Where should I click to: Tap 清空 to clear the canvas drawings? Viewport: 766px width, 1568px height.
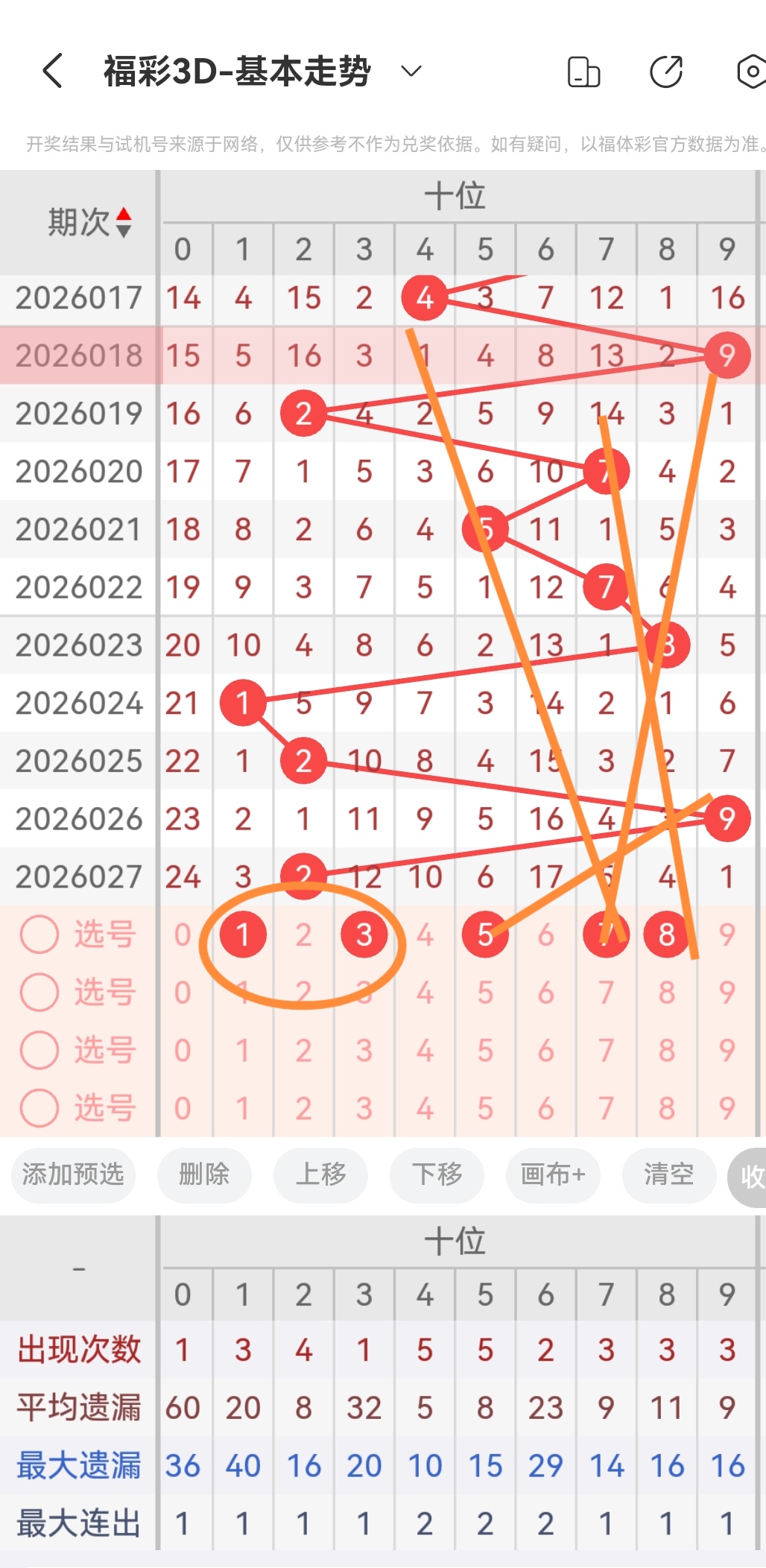coord(668,1176)
